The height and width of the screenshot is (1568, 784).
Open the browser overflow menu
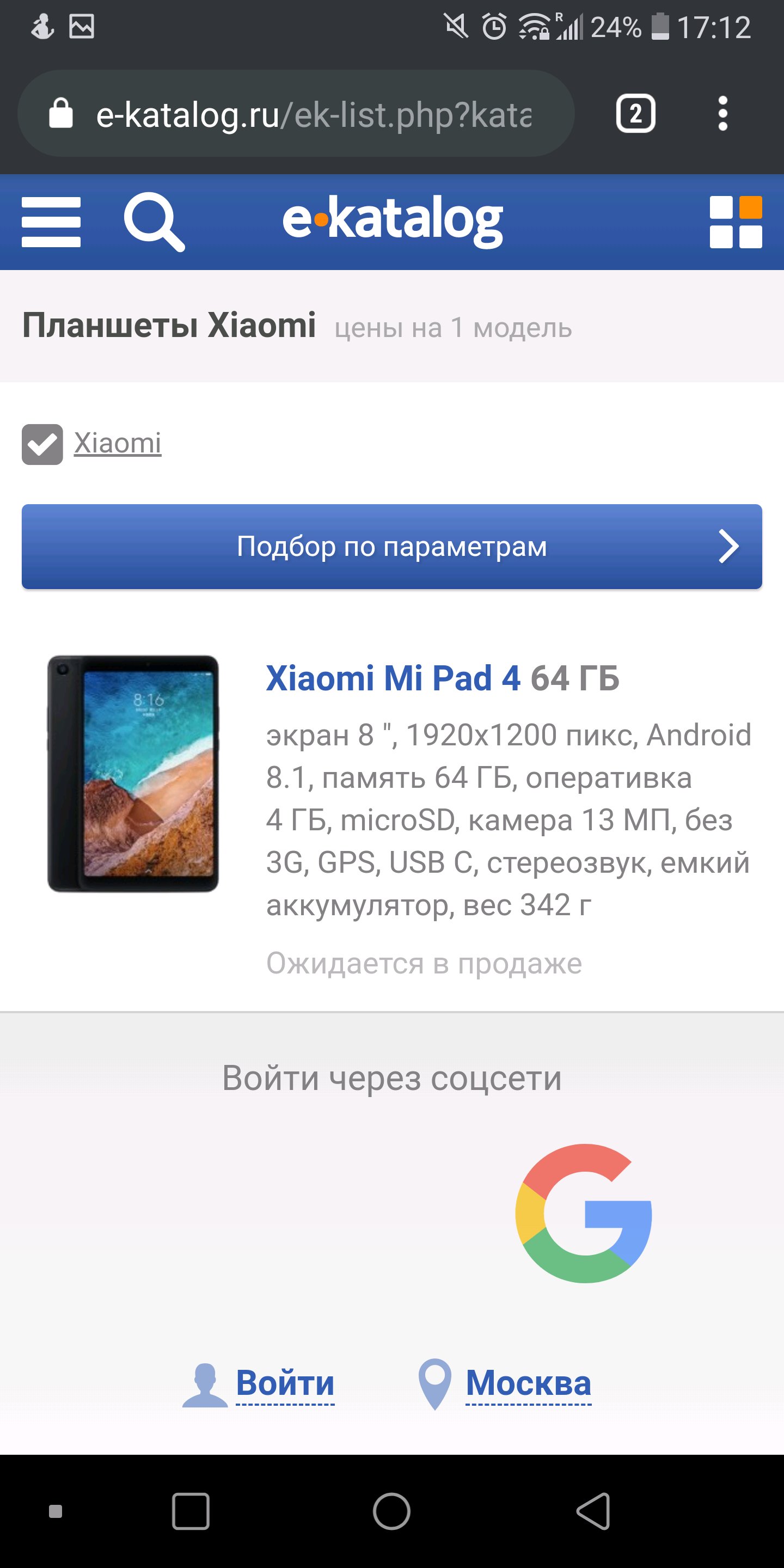pos(722,114)
